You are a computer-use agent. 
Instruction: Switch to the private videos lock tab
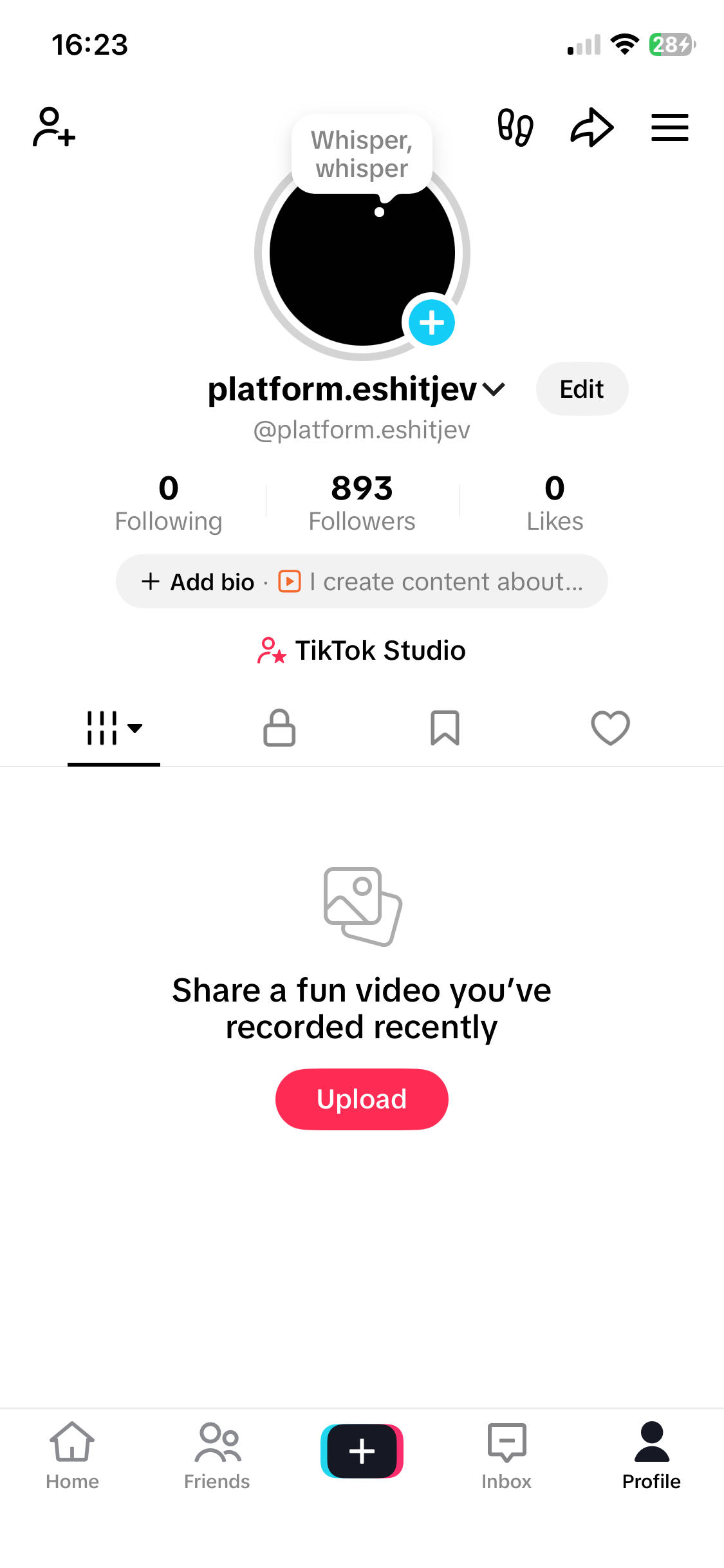click(x=279, y=729)
